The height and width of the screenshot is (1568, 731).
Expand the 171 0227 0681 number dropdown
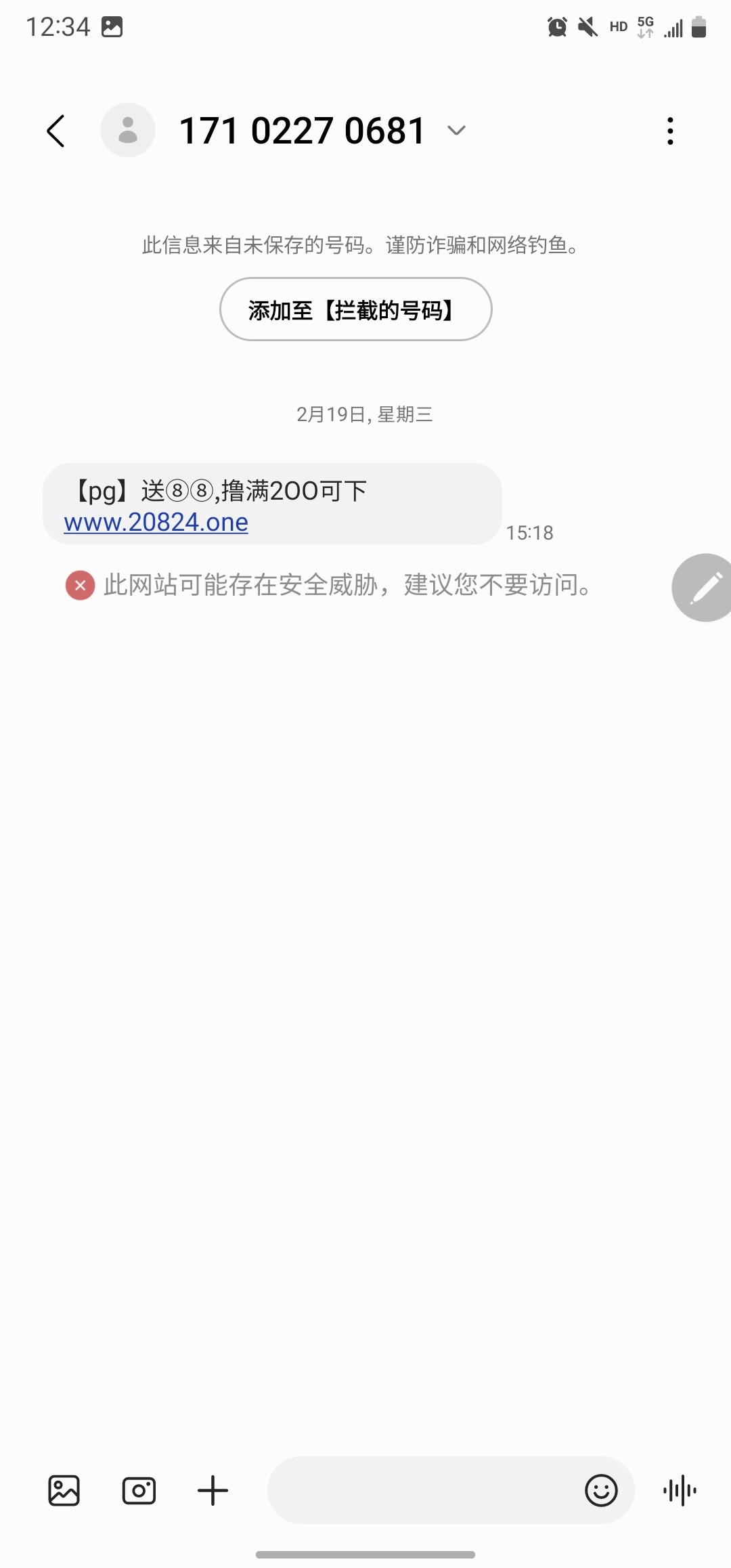point(457,130)
